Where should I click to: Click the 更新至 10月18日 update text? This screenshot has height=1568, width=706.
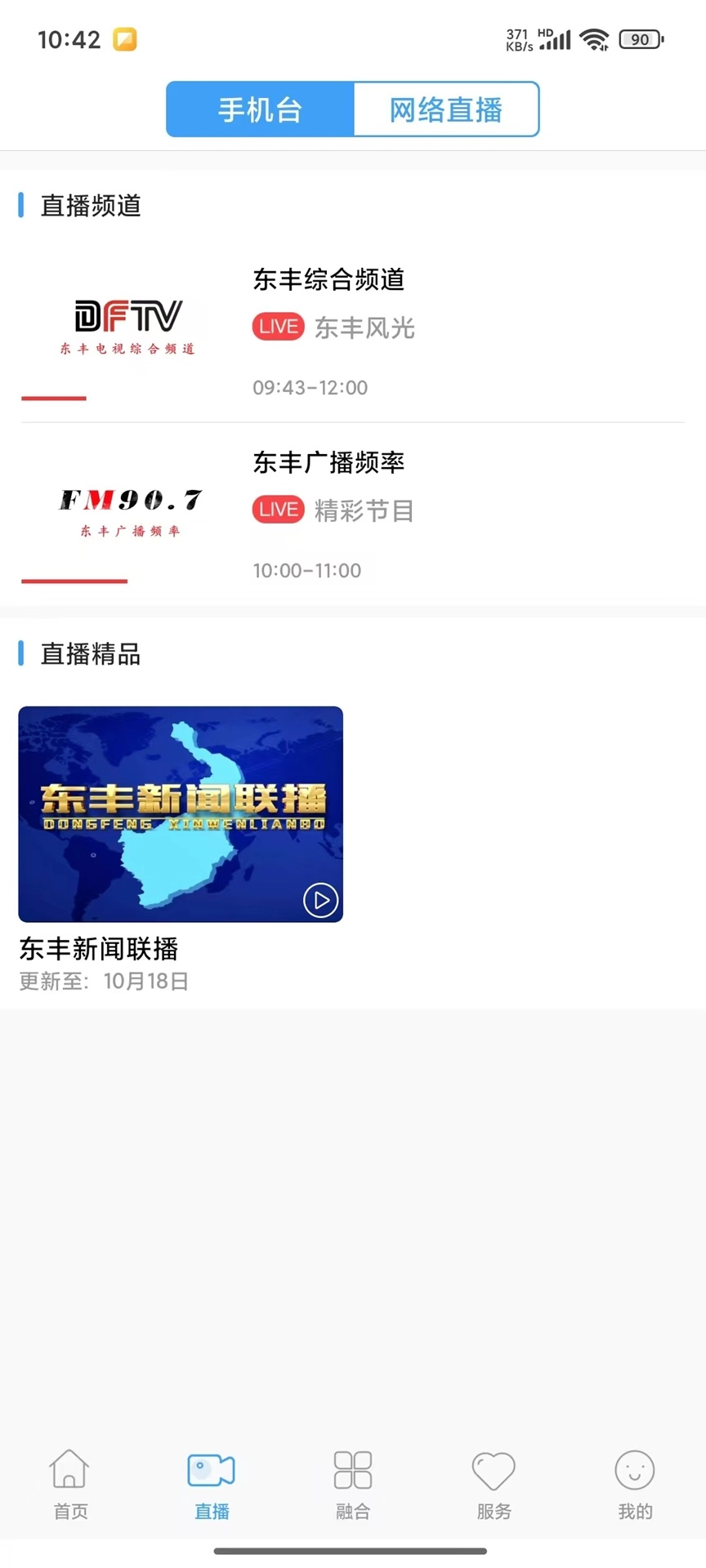point(103,982)
